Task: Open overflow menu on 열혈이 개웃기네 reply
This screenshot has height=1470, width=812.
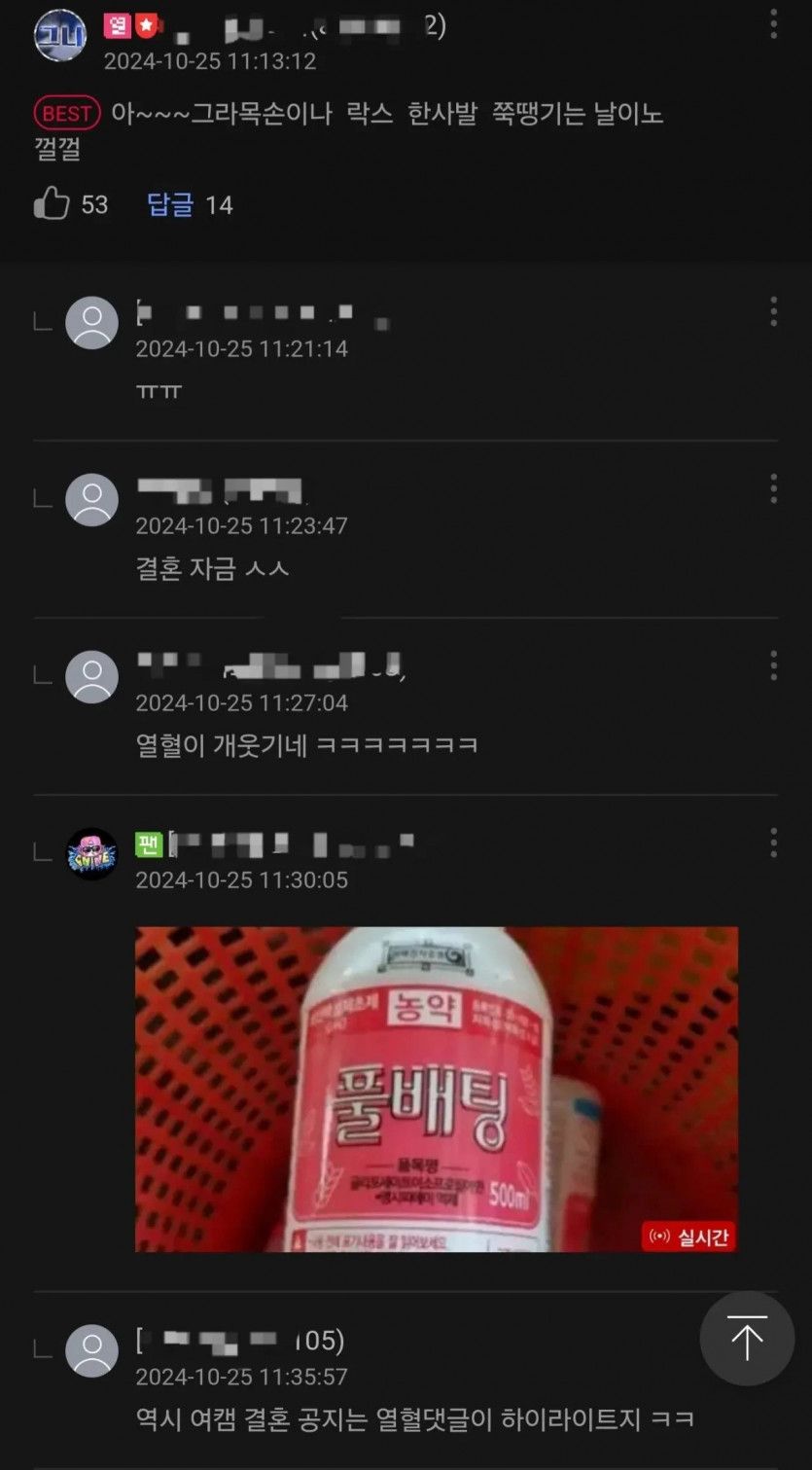Action: [x=773, y=665]
